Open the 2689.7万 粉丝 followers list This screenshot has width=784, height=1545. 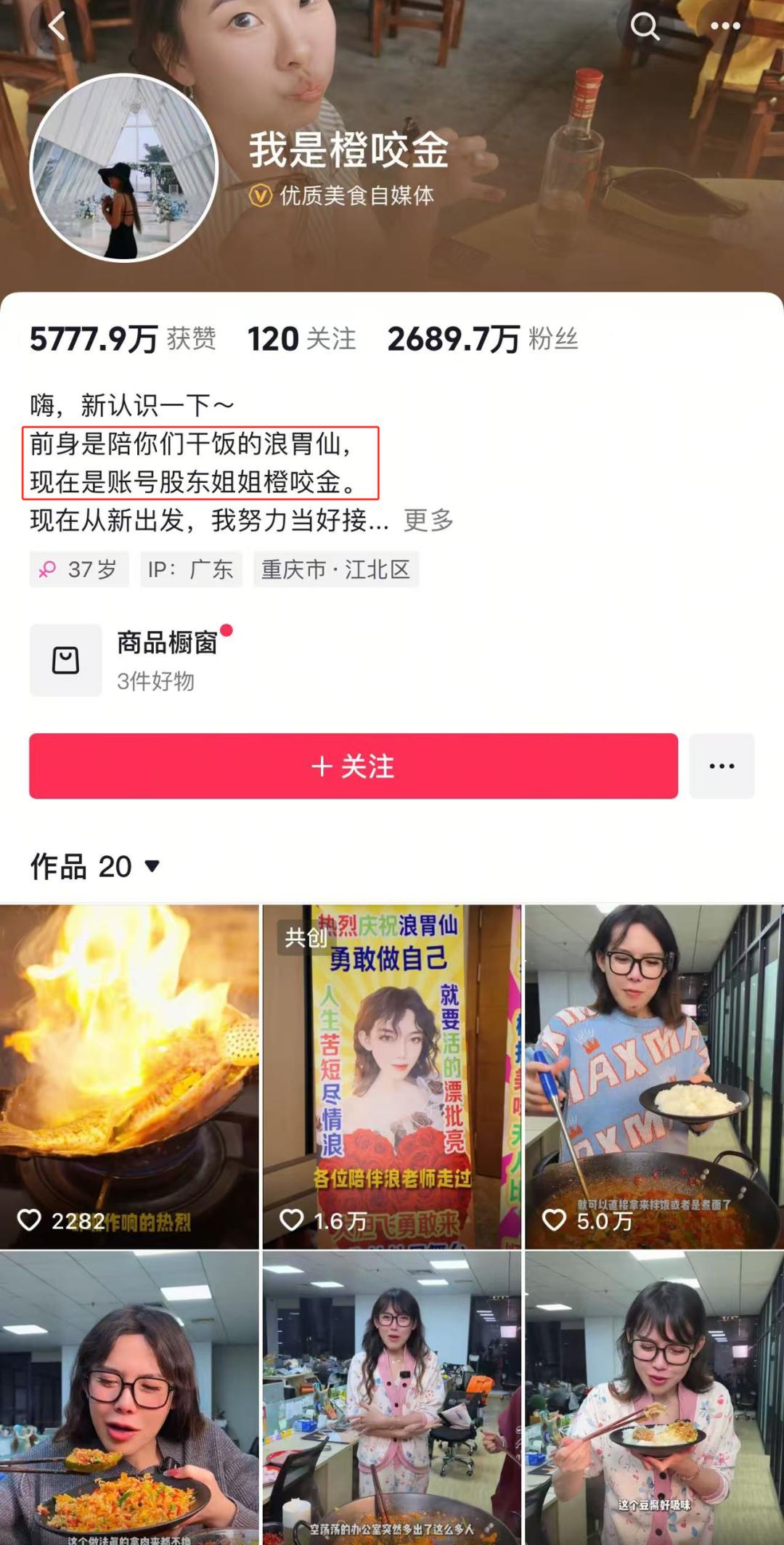(x=482, y=339)
